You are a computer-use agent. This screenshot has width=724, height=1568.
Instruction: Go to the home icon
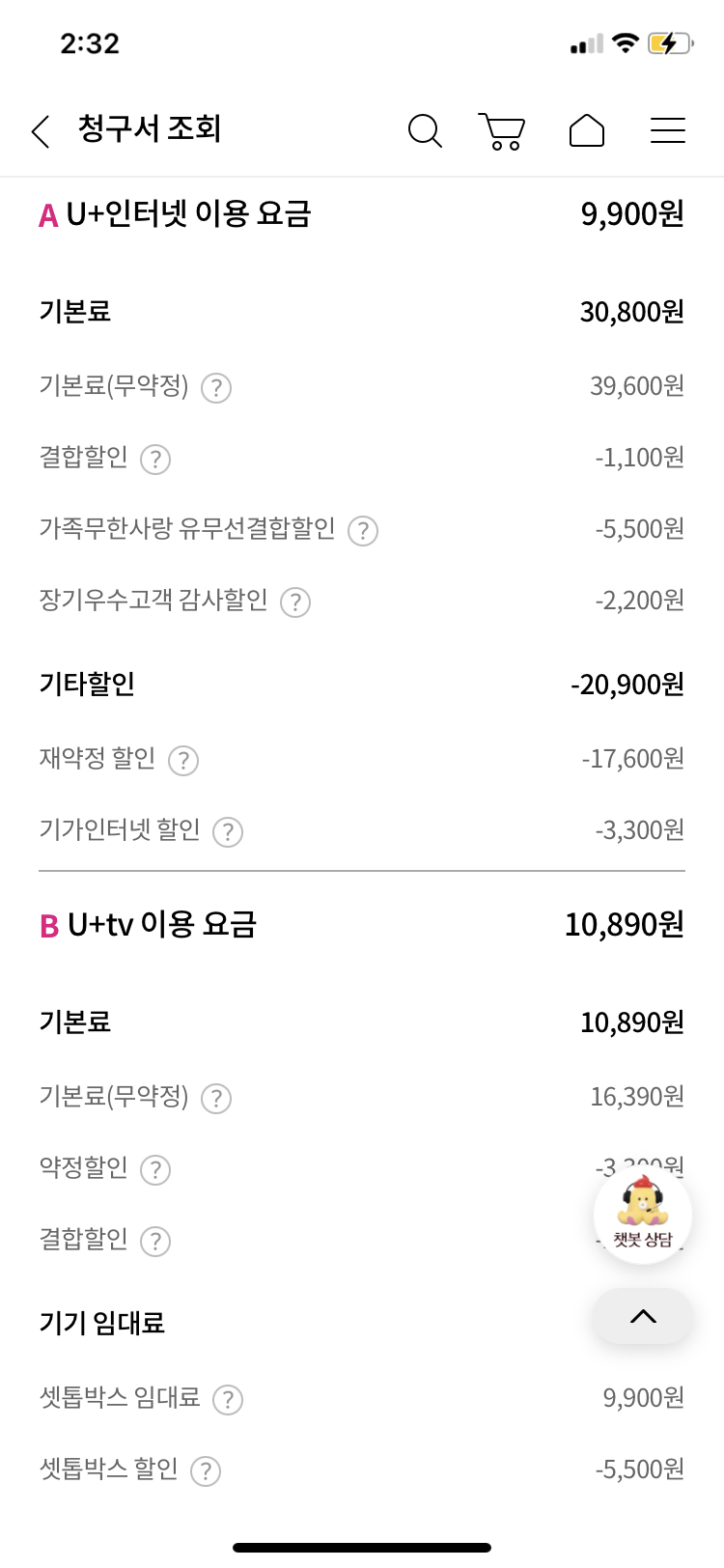586,130
